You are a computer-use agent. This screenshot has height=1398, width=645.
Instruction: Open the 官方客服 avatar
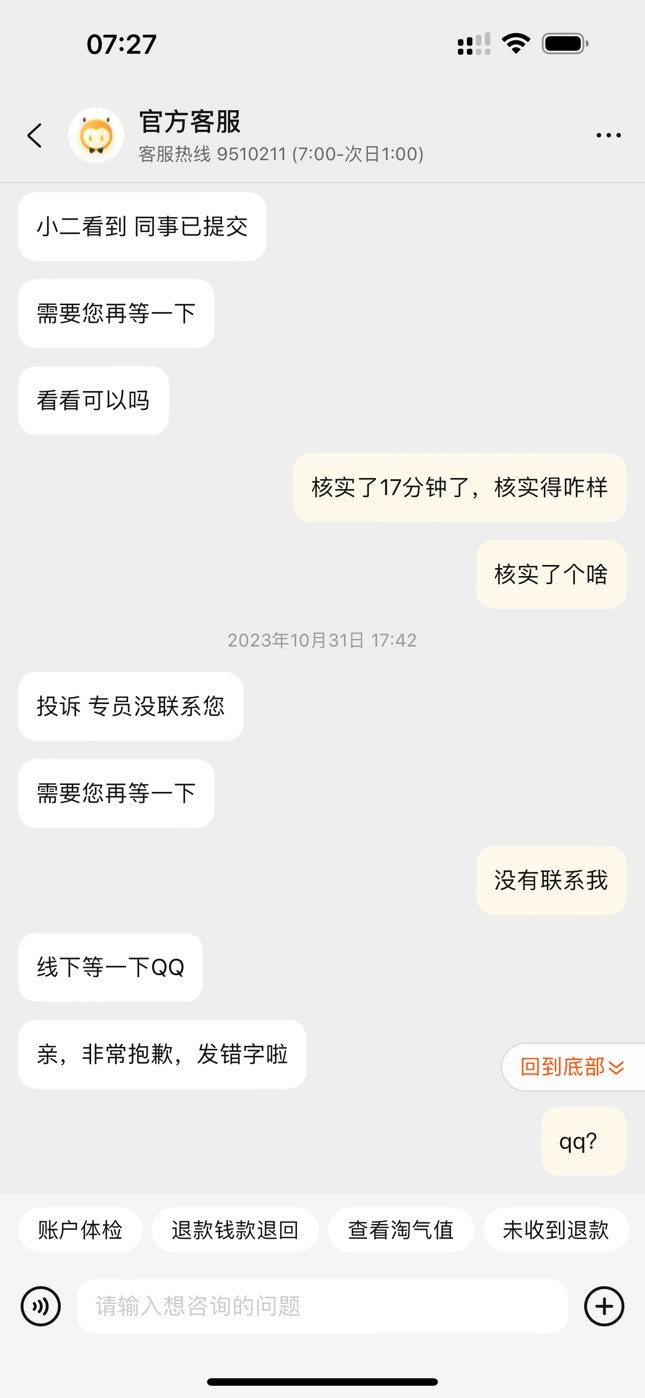pyautogui.click(x=96, y=135)
